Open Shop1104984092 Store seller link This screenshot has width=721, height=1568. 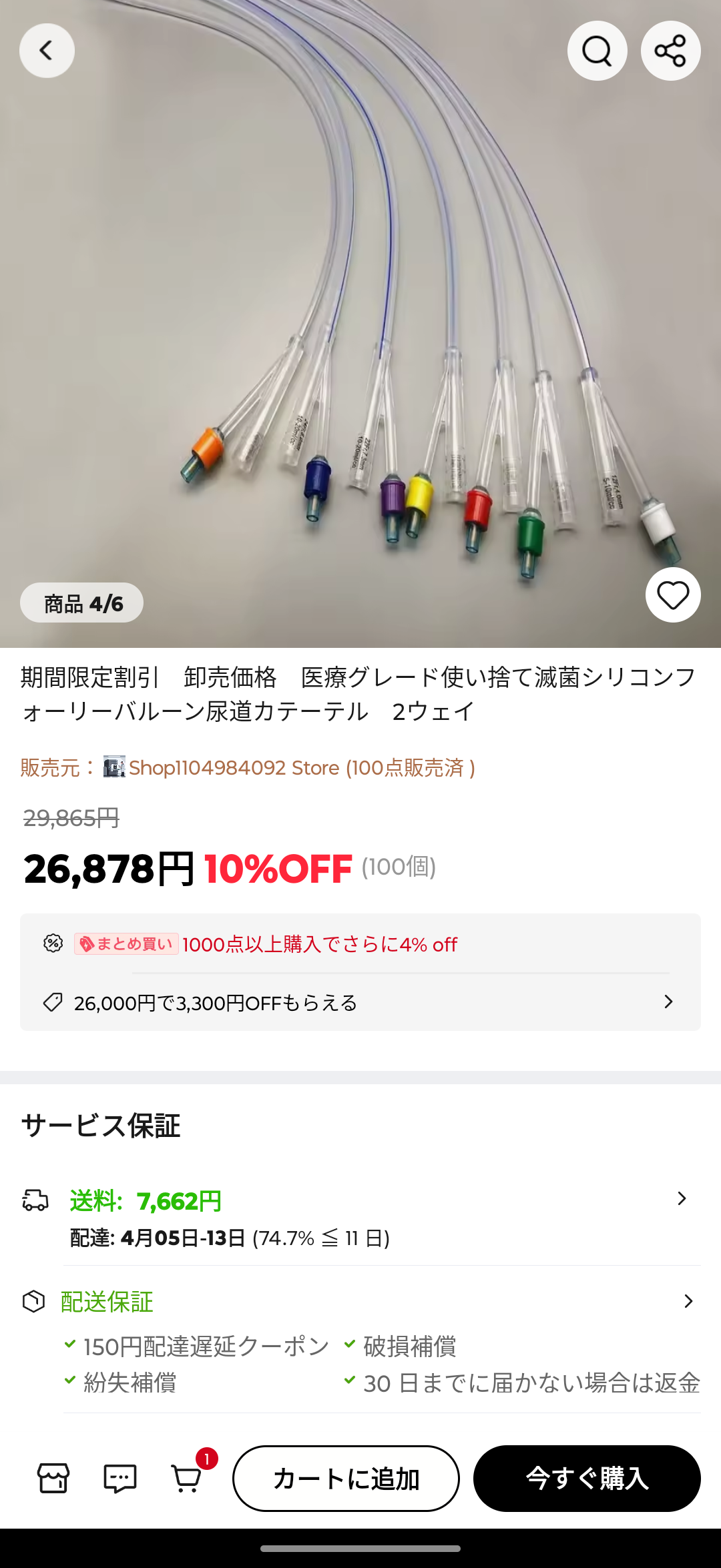[x=301, y=768]
